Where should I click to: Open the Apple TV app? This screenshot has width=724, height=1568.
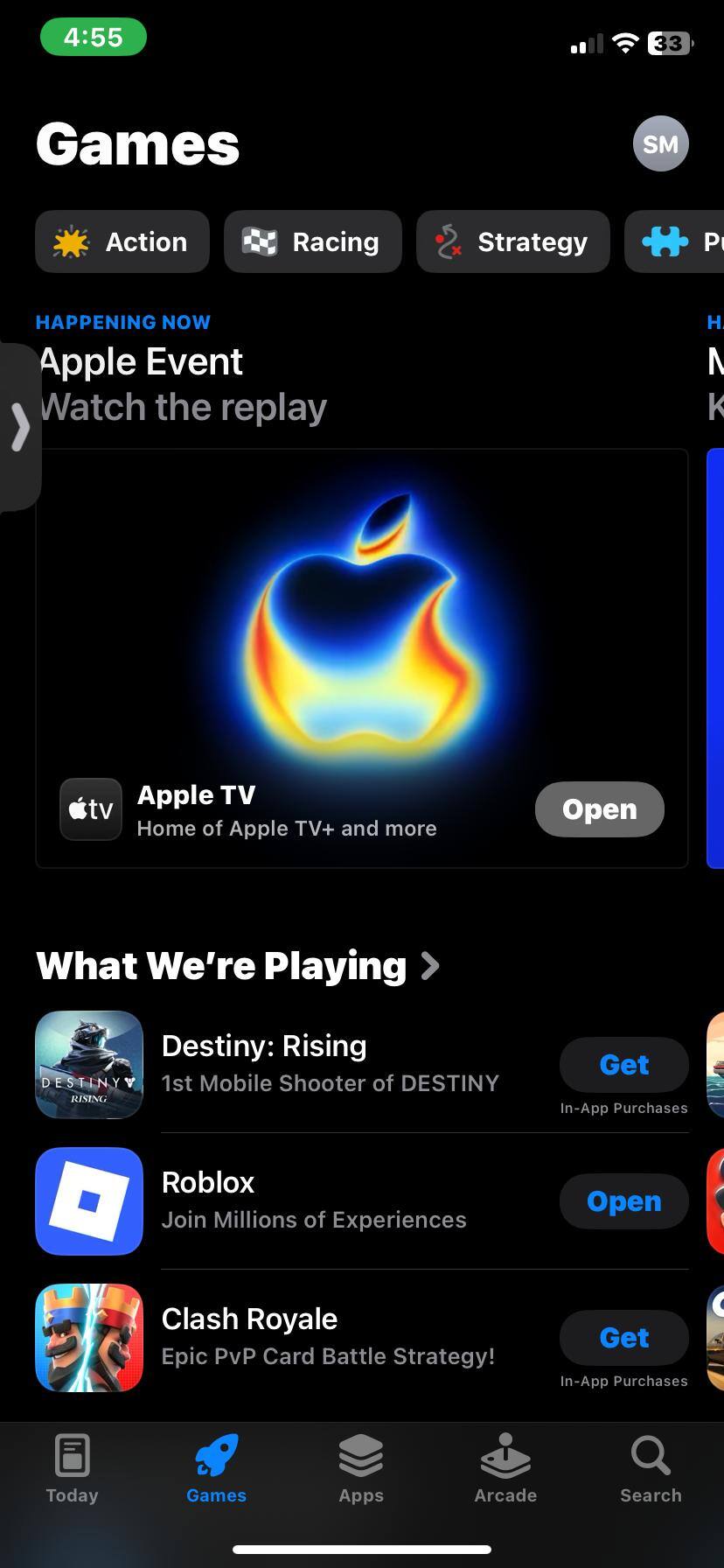coord(599,809)
